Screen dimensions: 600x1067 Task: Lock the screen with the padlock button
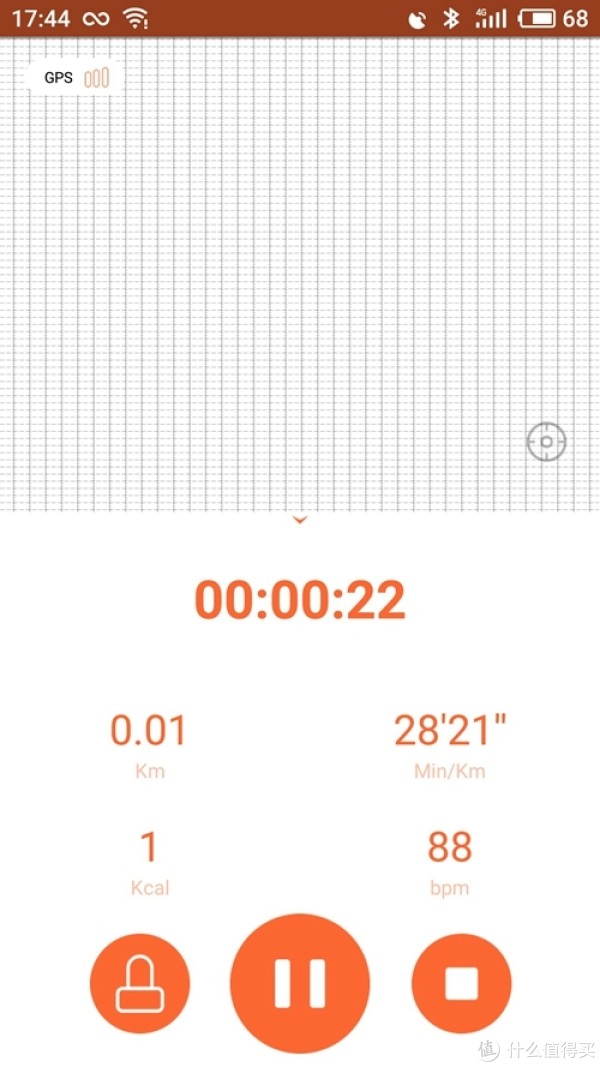(139, 983)
